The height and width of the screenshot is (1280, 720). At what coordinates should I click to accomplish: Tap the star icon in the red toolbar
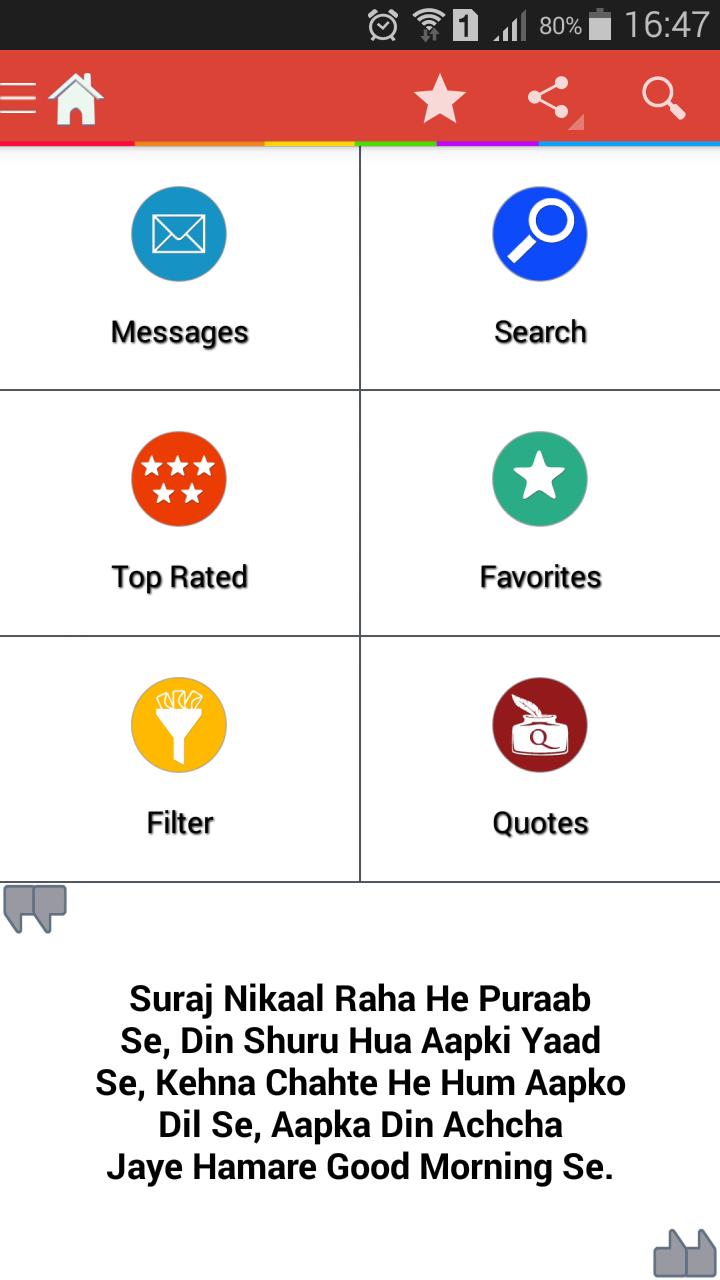click(x=438, y=97)
